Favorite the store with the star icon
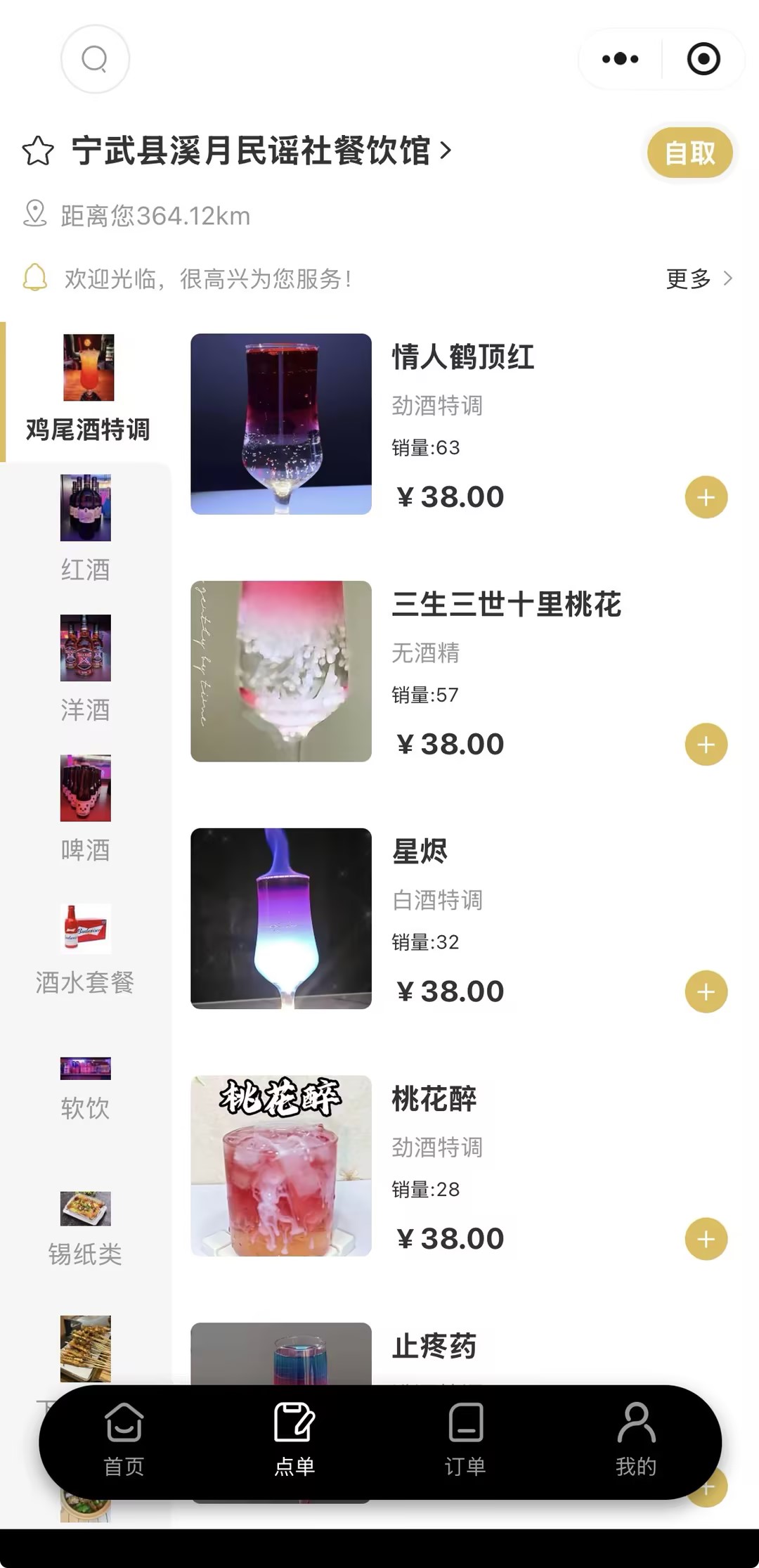Screen dimensions: 759x1568 (38, 151)
